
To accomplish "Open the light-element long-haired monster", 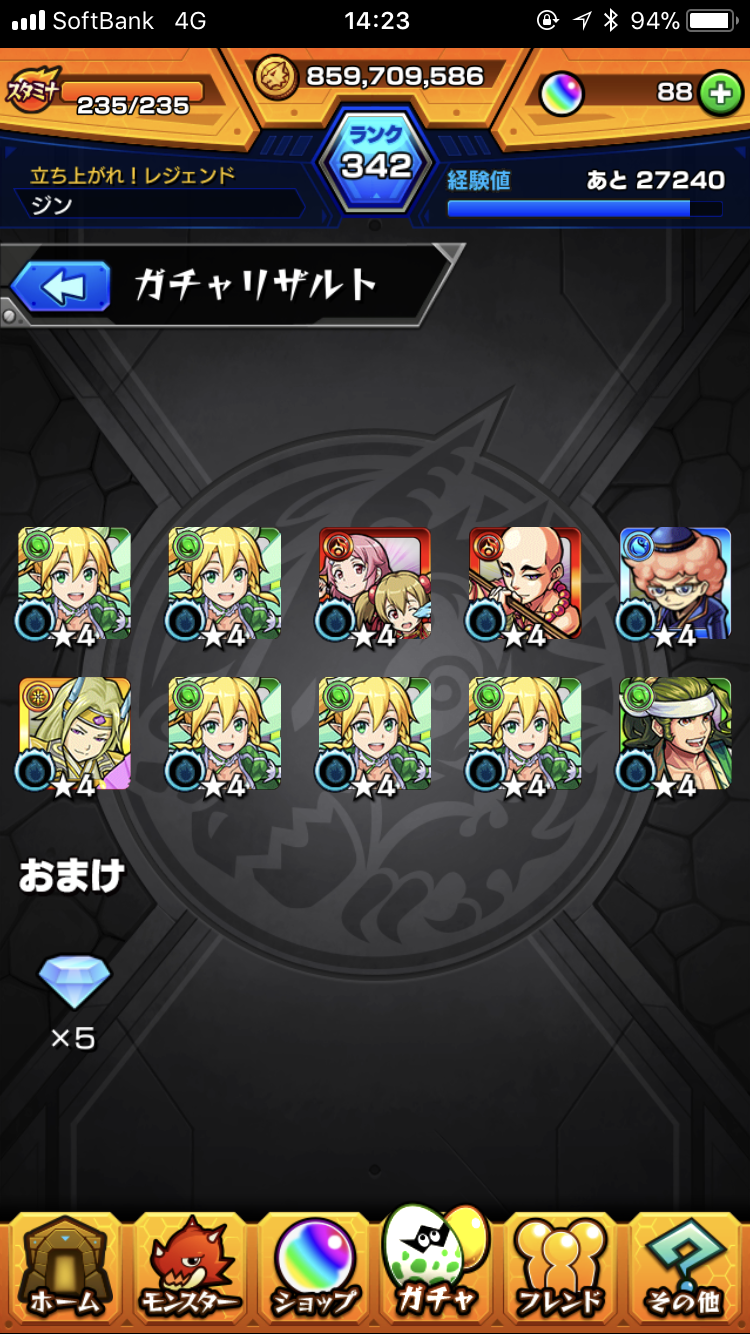I will [x=75, y=734].
